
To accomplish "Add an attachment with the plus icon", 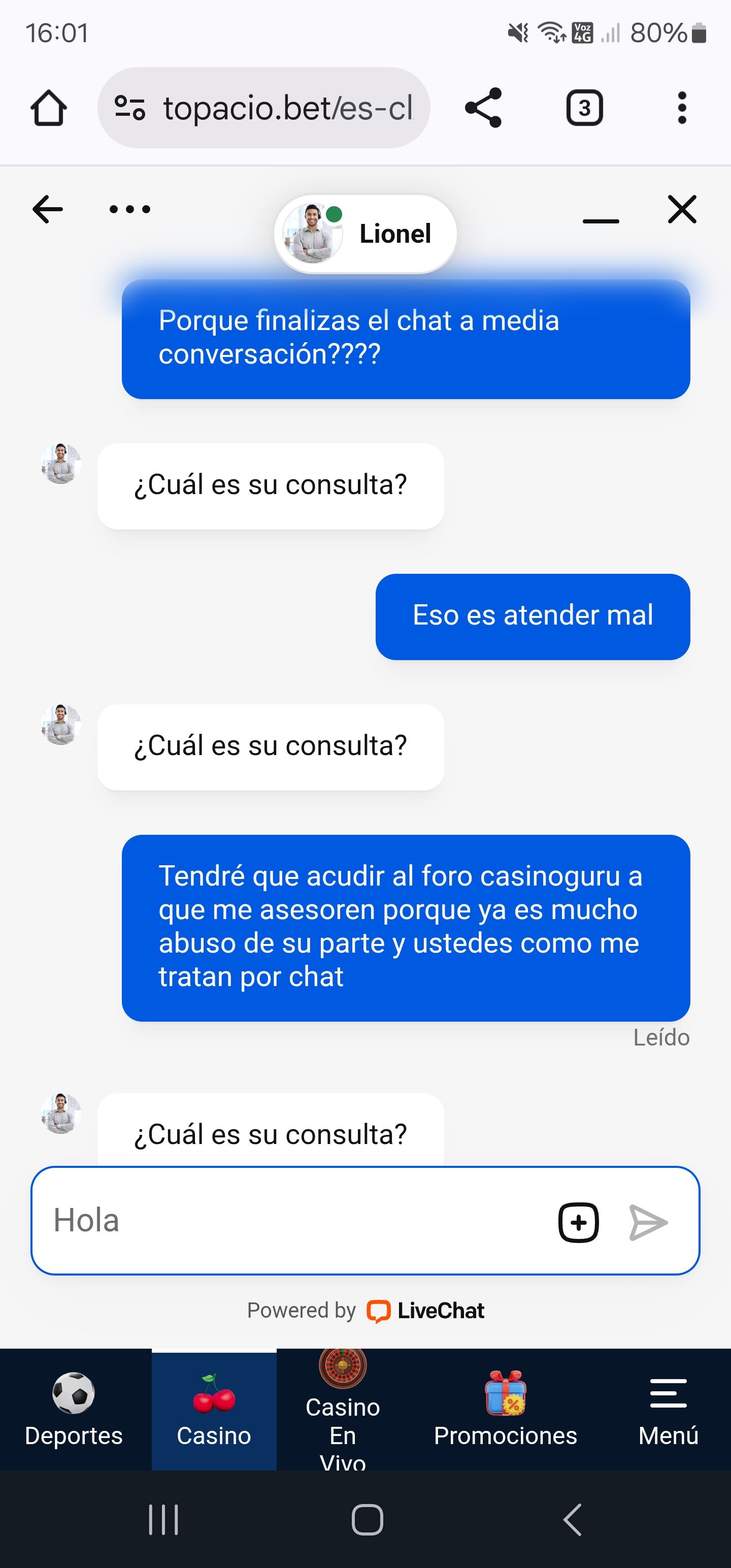I will 578,1222.
